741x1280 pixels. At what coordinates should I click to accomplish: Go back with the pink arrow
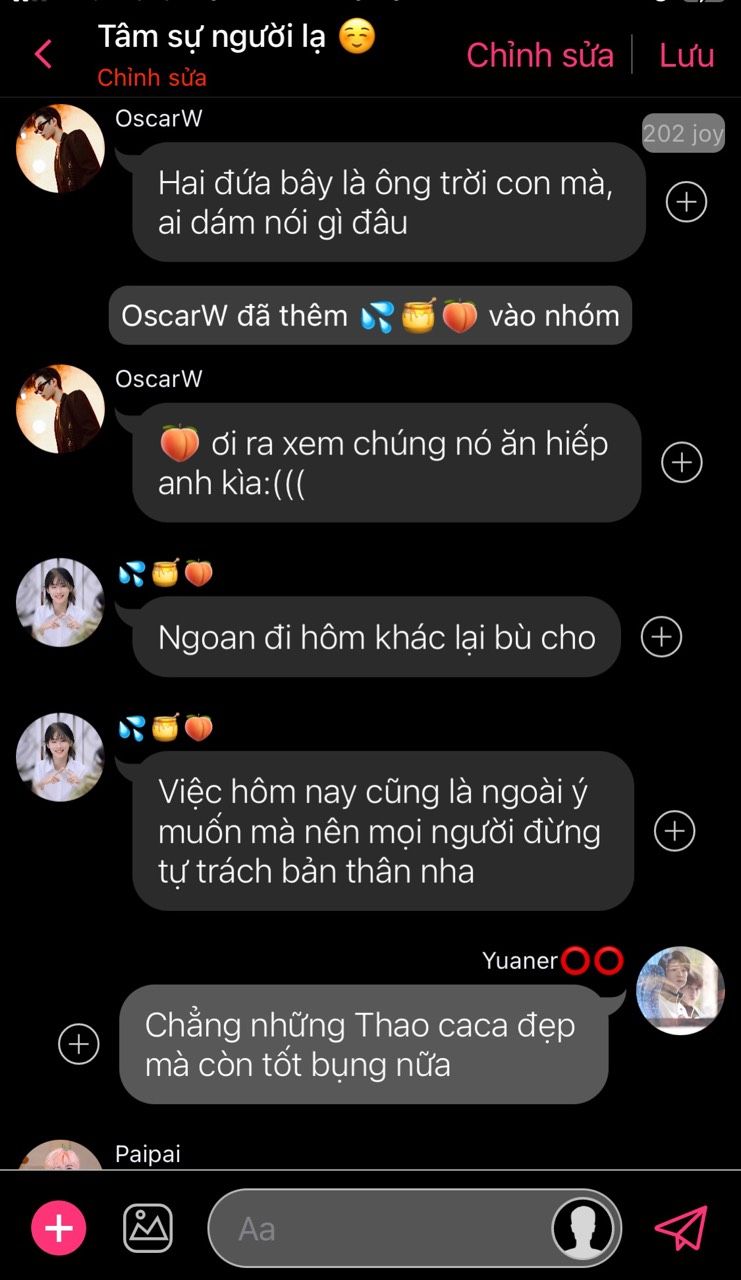click(43, 53)
